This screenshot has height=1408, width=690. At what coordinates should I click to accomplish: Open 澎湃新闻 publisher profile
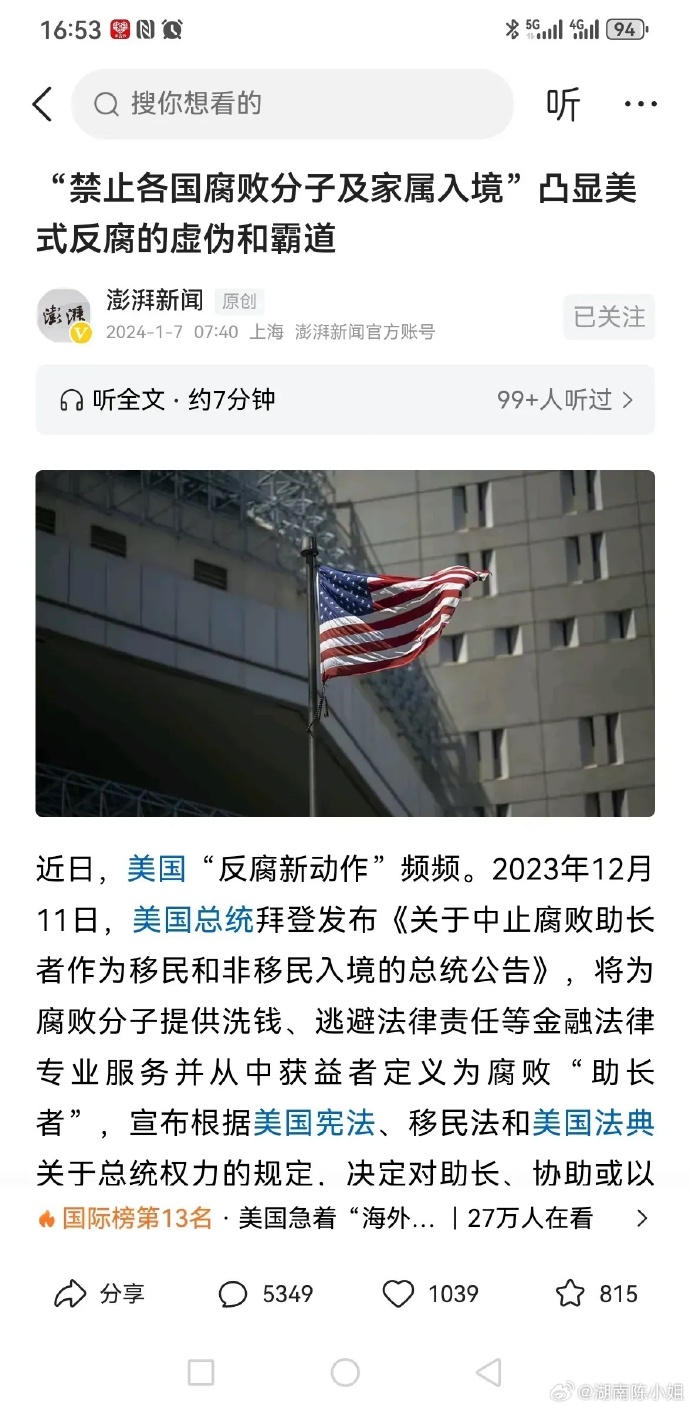154,300
